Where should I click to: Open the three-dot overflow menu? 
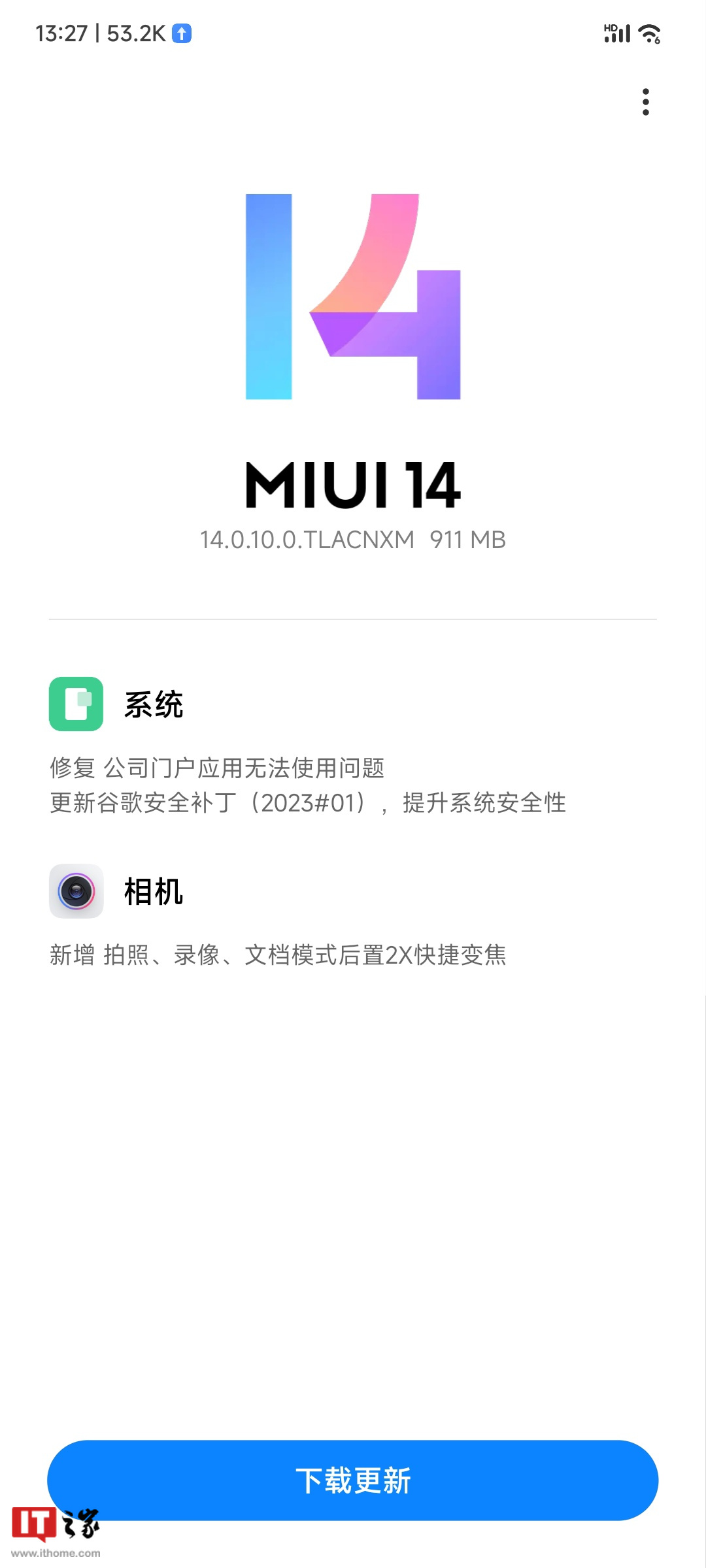[x=645, y=102]
